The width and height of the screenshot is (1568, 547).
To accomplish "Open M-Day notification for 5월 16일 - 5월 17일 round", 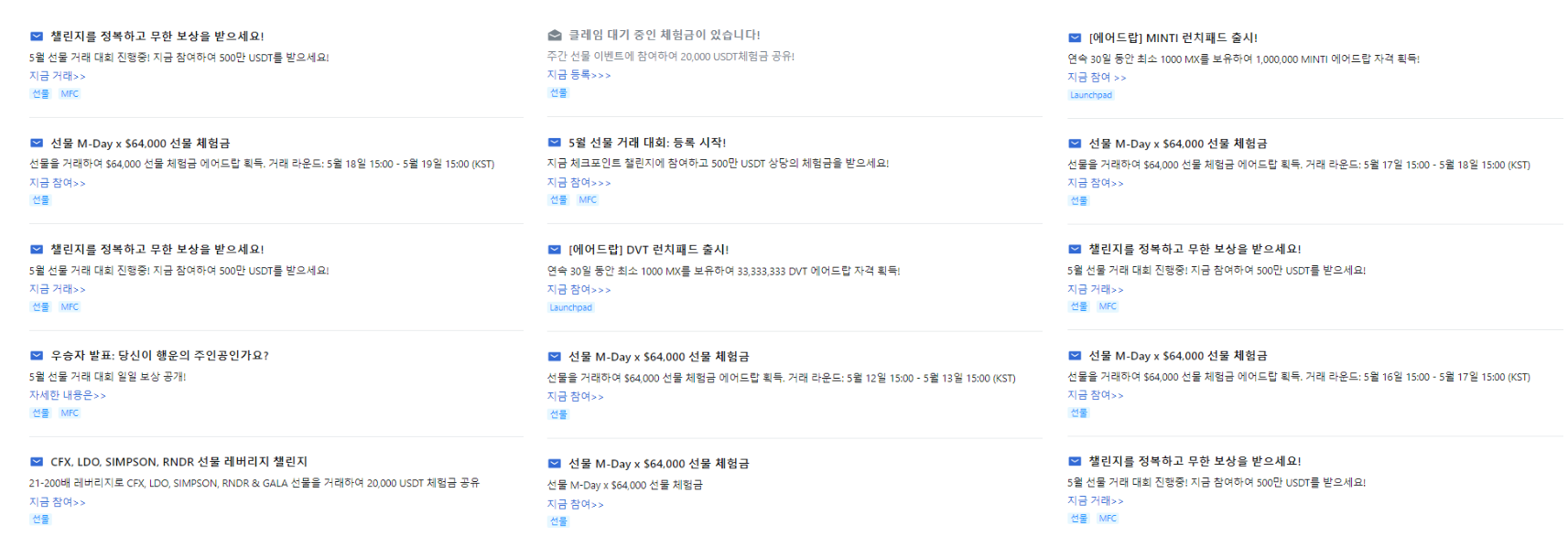I will [x=1177, y=356].
